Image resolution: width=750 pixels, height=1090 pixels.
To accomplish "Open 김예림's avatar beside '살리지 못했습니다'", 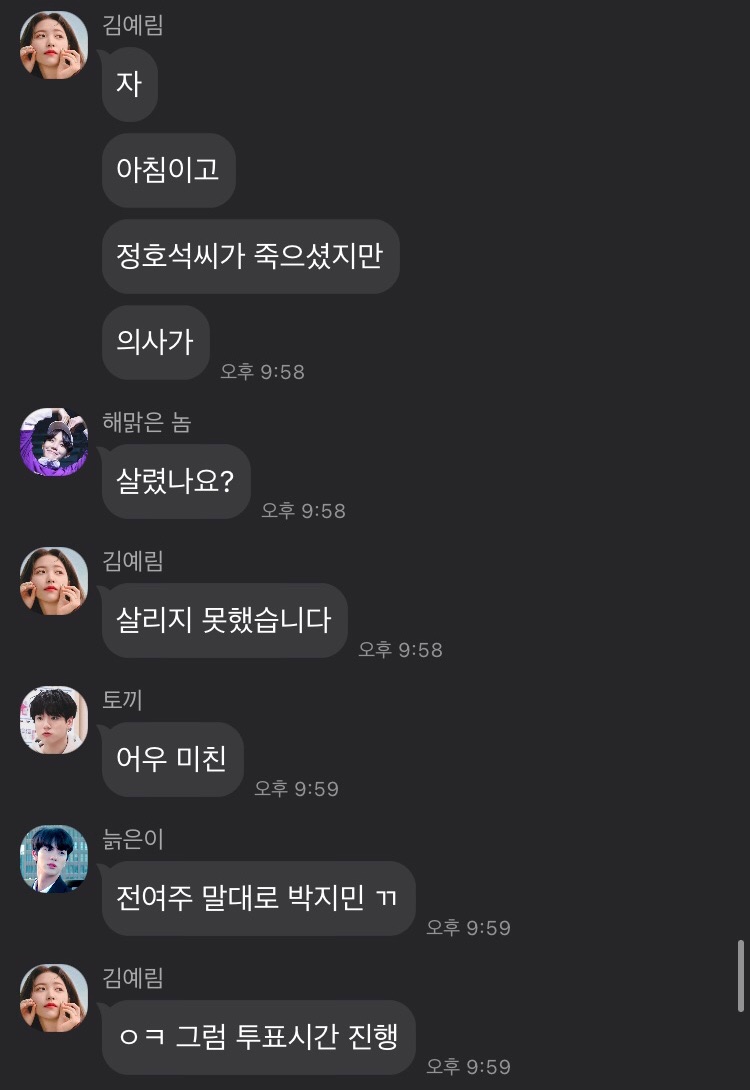I will [54, 581].
